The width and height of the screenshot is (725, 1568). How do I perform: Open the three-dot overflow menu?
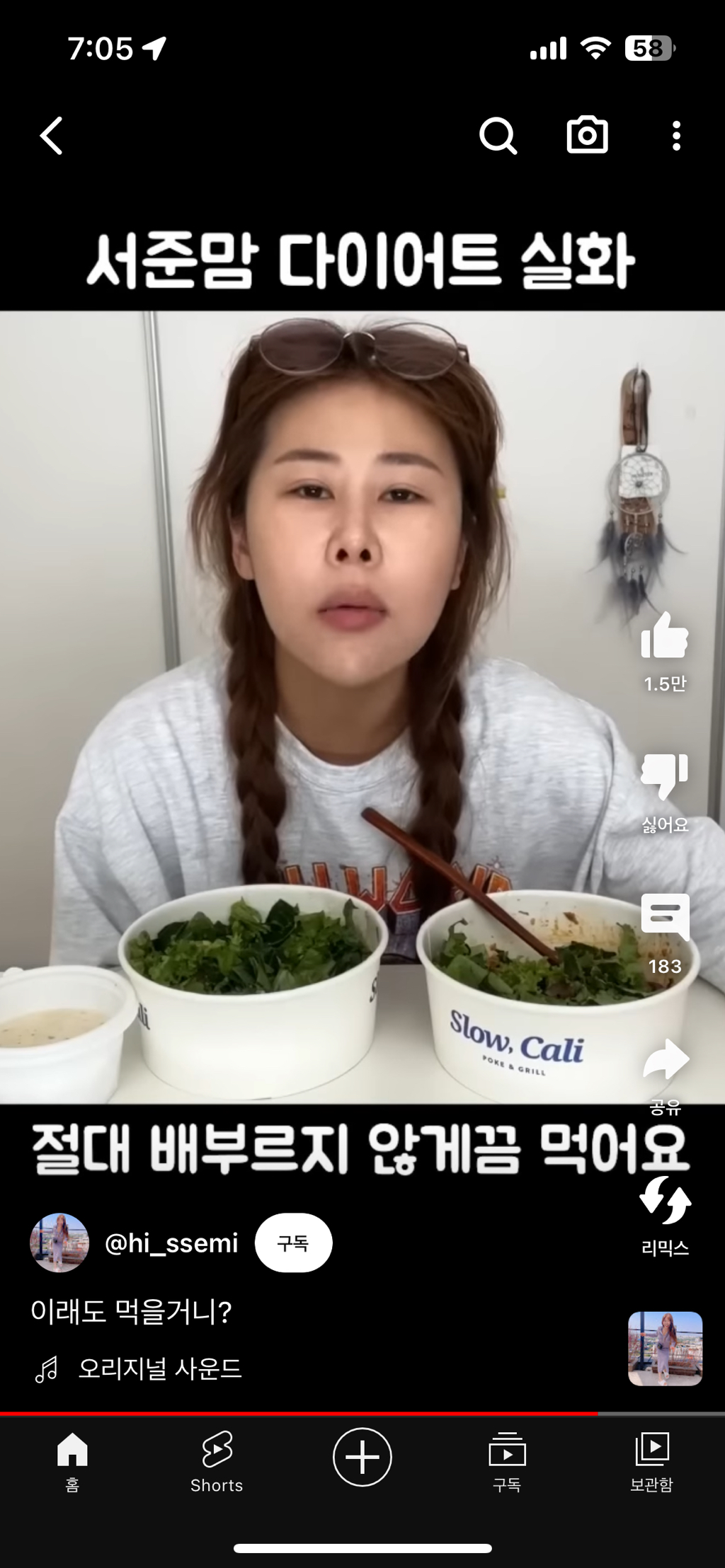tap(676, 135)
